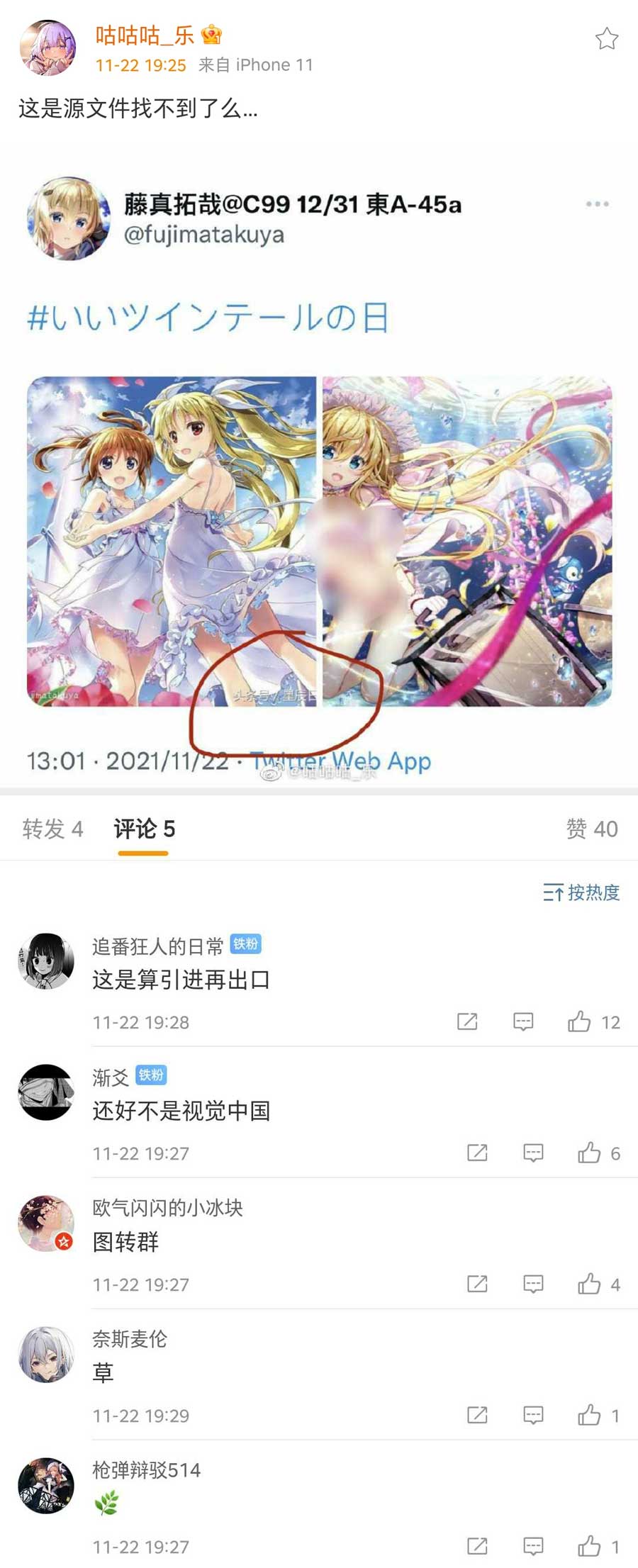This screenshot has width=638, height=1568.
Task: Reply to 追番狂人的日常's comment
Action: tap(523, 1021)
